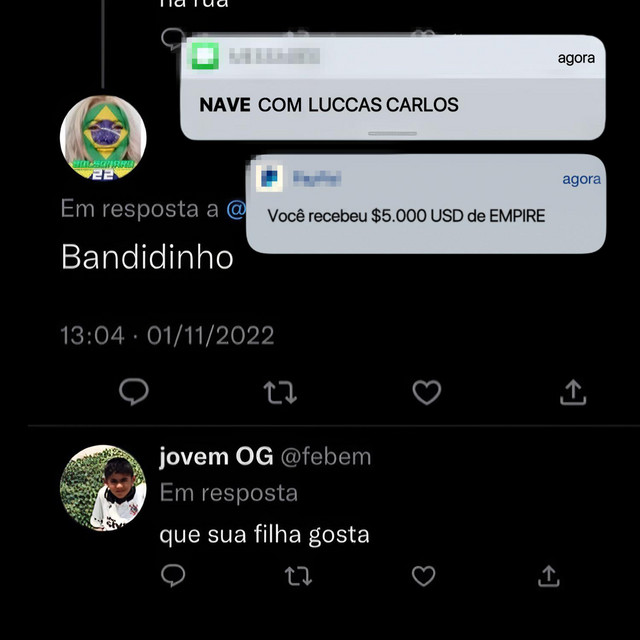Open the $5.000 USD de EMPIRE notification
The width and height of the screenshot is (640, 640).
(426, 204)
